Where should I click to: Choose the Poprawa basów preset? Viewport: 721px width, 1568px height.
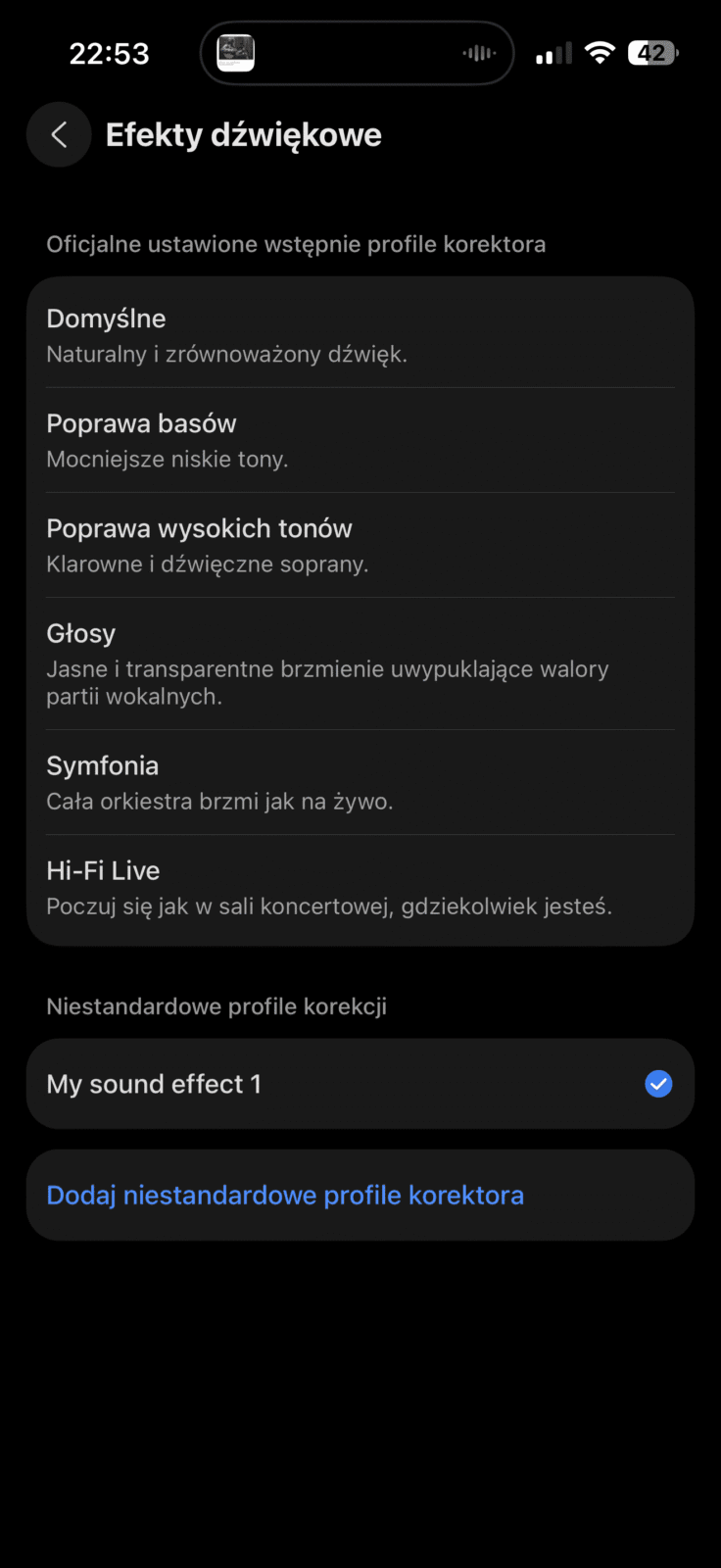[360, 440]
